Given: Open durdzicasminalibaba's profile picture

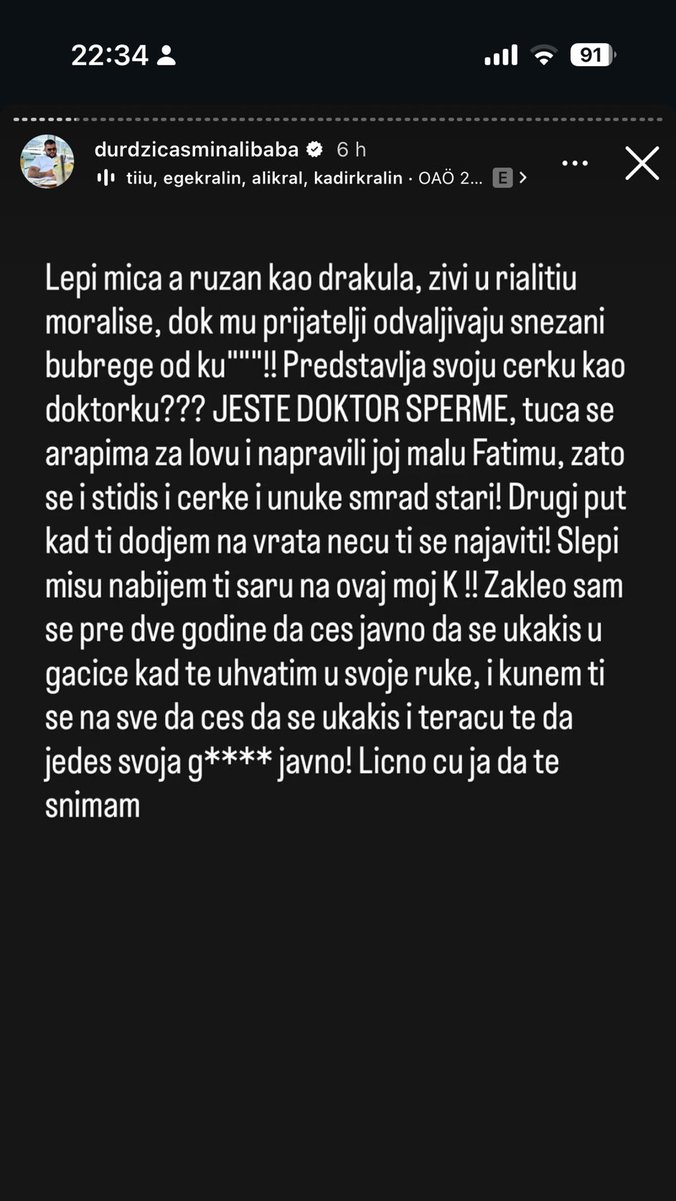Looking at the screenshot, I should [x=47, y=162].
